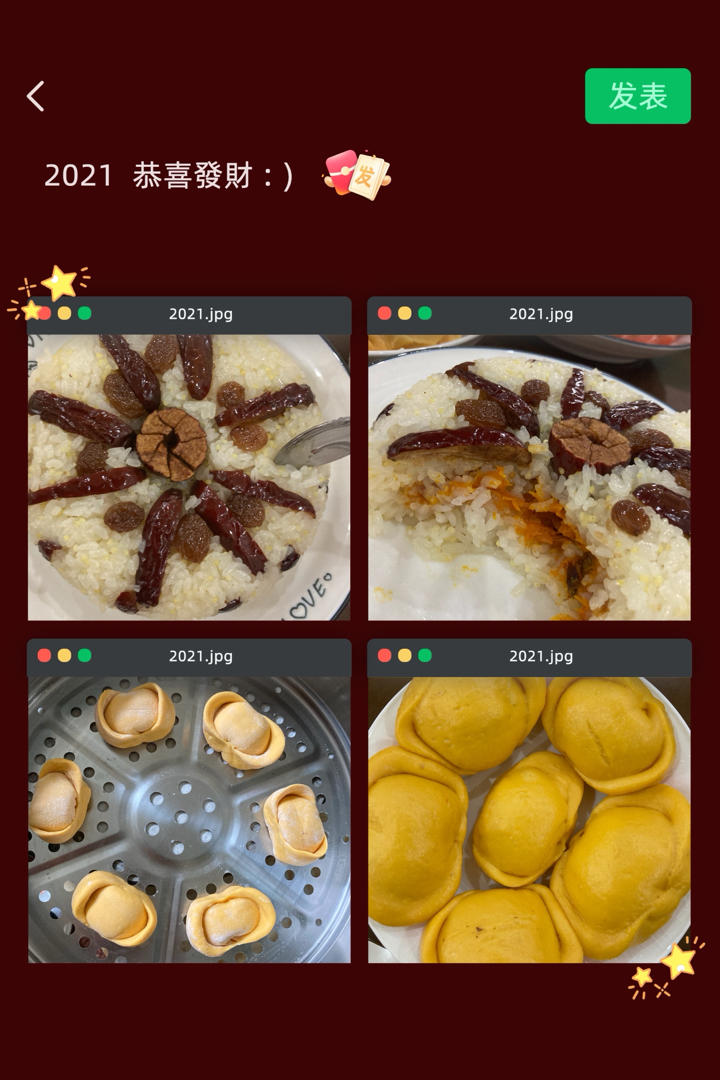
Task: View the dumplings in steamer photo
Action: coord(189,818)
